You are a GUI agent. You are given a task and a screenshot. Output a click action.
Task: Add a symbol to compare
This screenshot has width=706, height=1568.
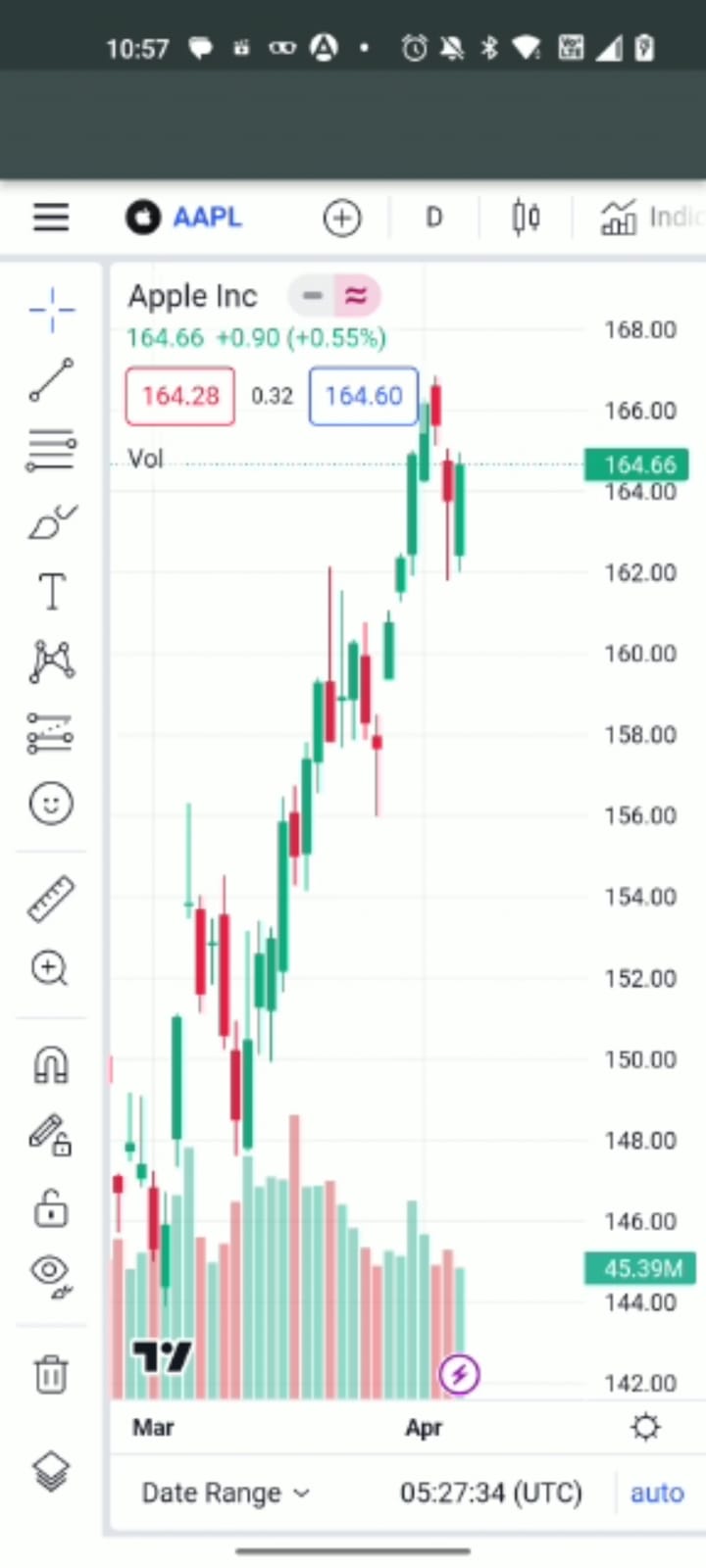pos(342,218)
